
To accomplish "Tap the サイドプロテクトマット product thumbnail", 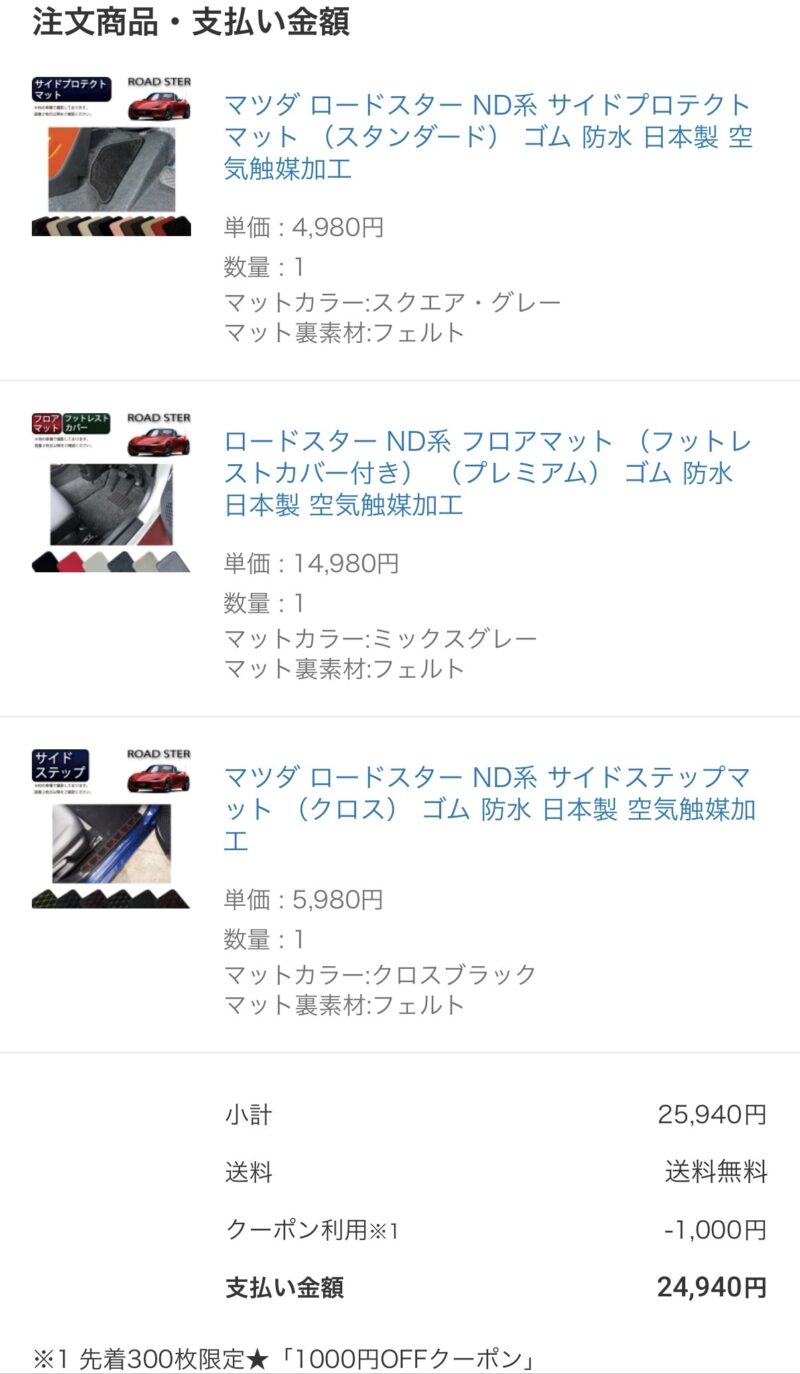I will click(111, 155).
